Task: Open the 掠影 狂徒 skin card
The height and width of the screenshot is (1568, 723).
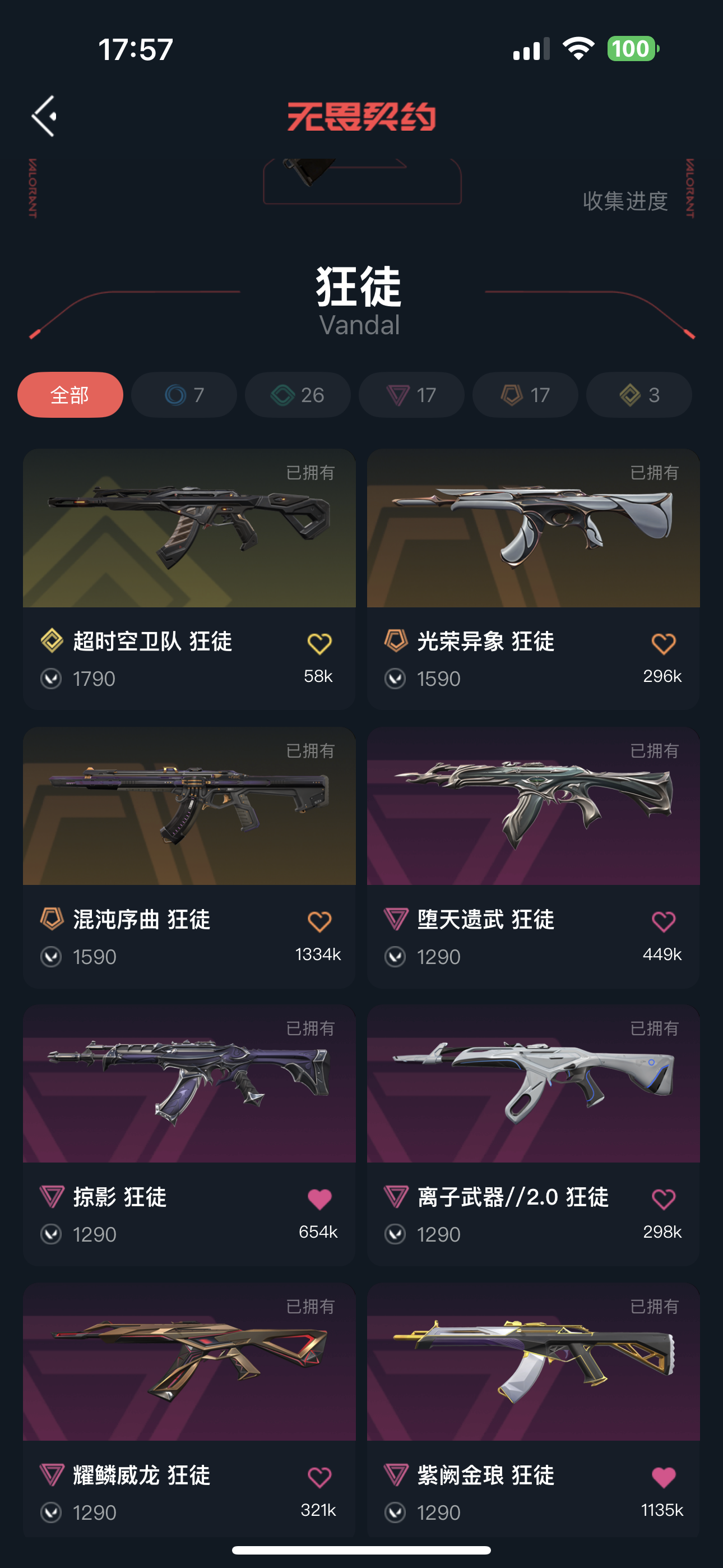Action: (x=189, y=1084)
